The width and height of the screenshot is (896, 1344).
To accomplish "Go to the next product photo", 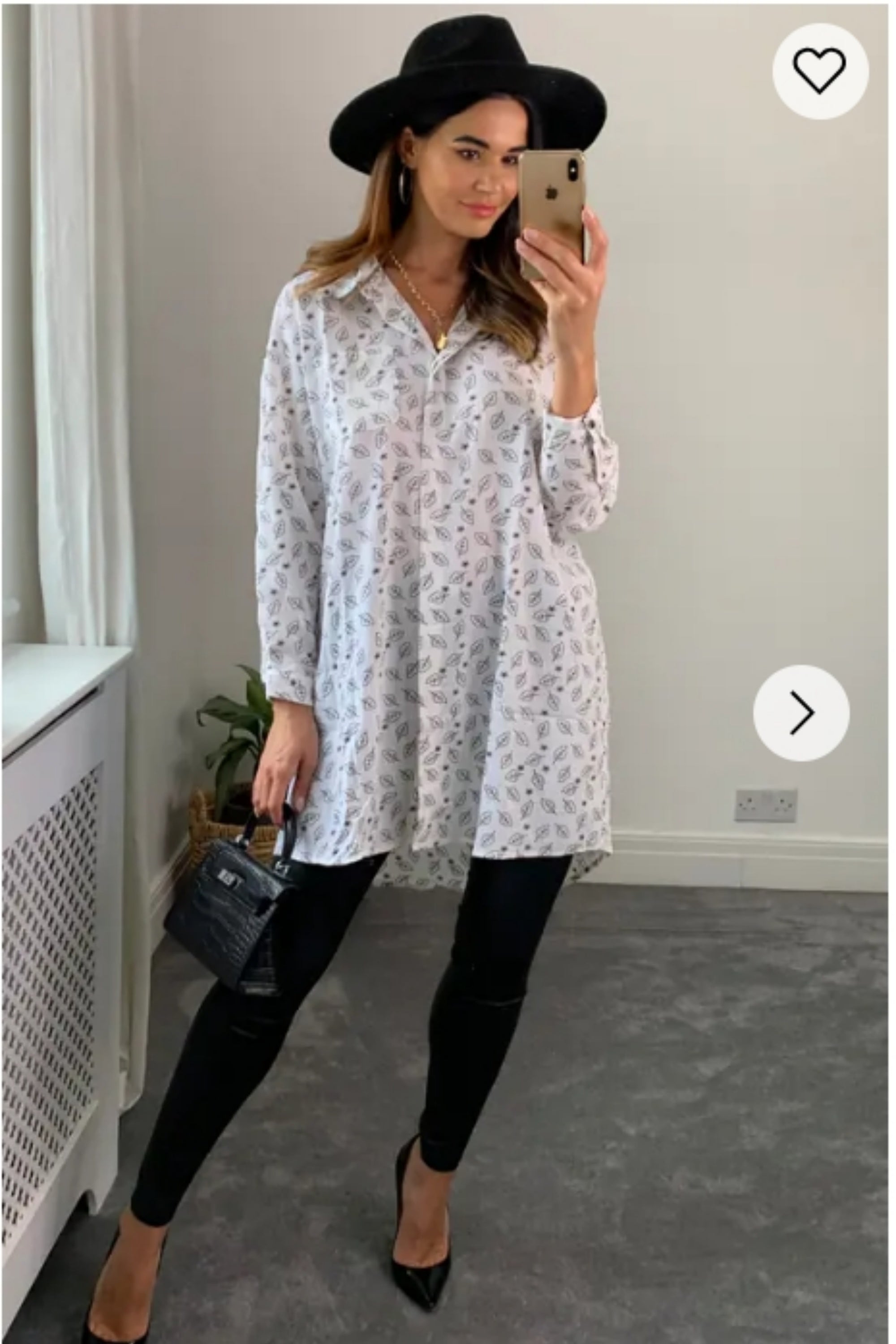I will 801,713.
